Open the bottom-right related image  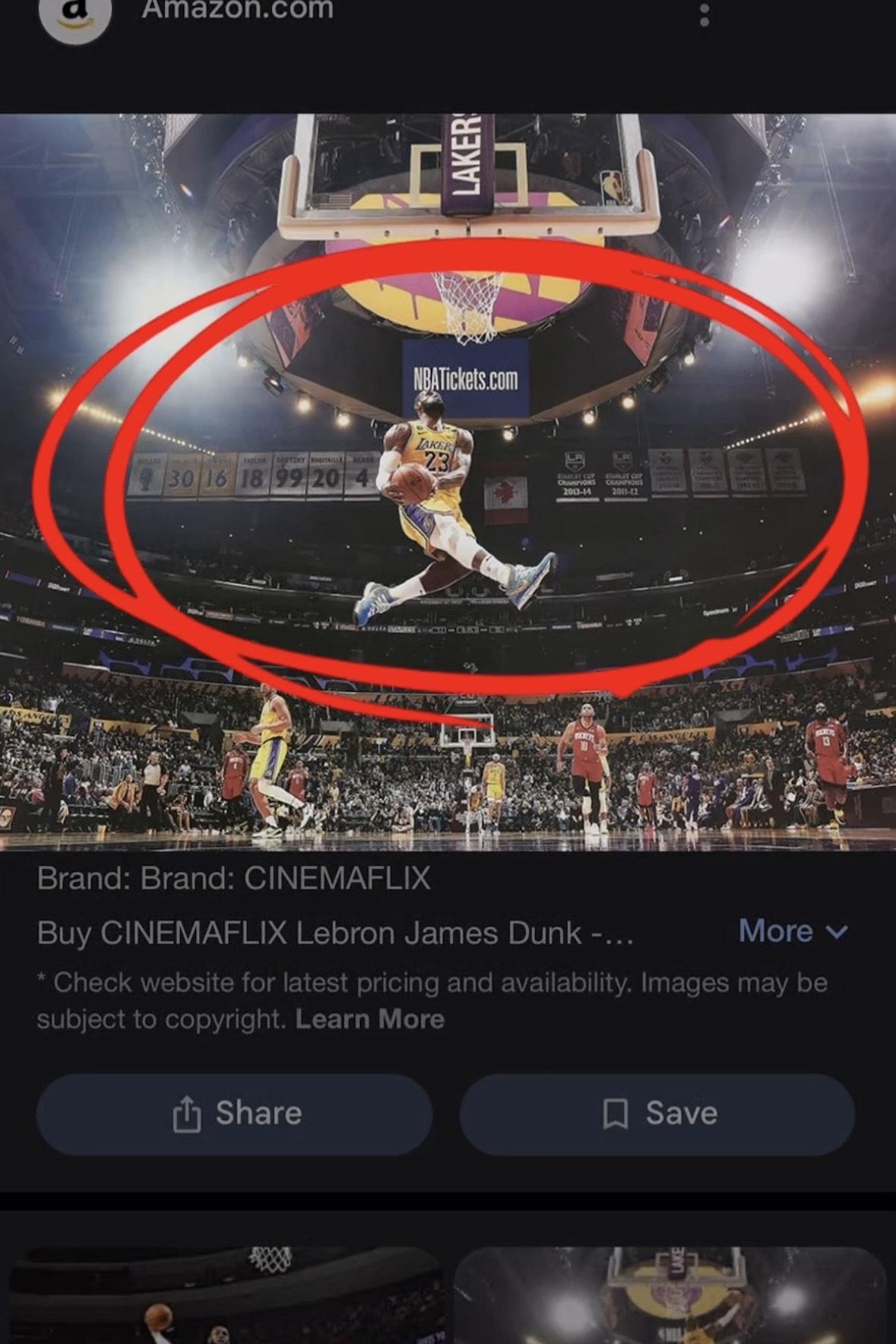(669, 1295)
